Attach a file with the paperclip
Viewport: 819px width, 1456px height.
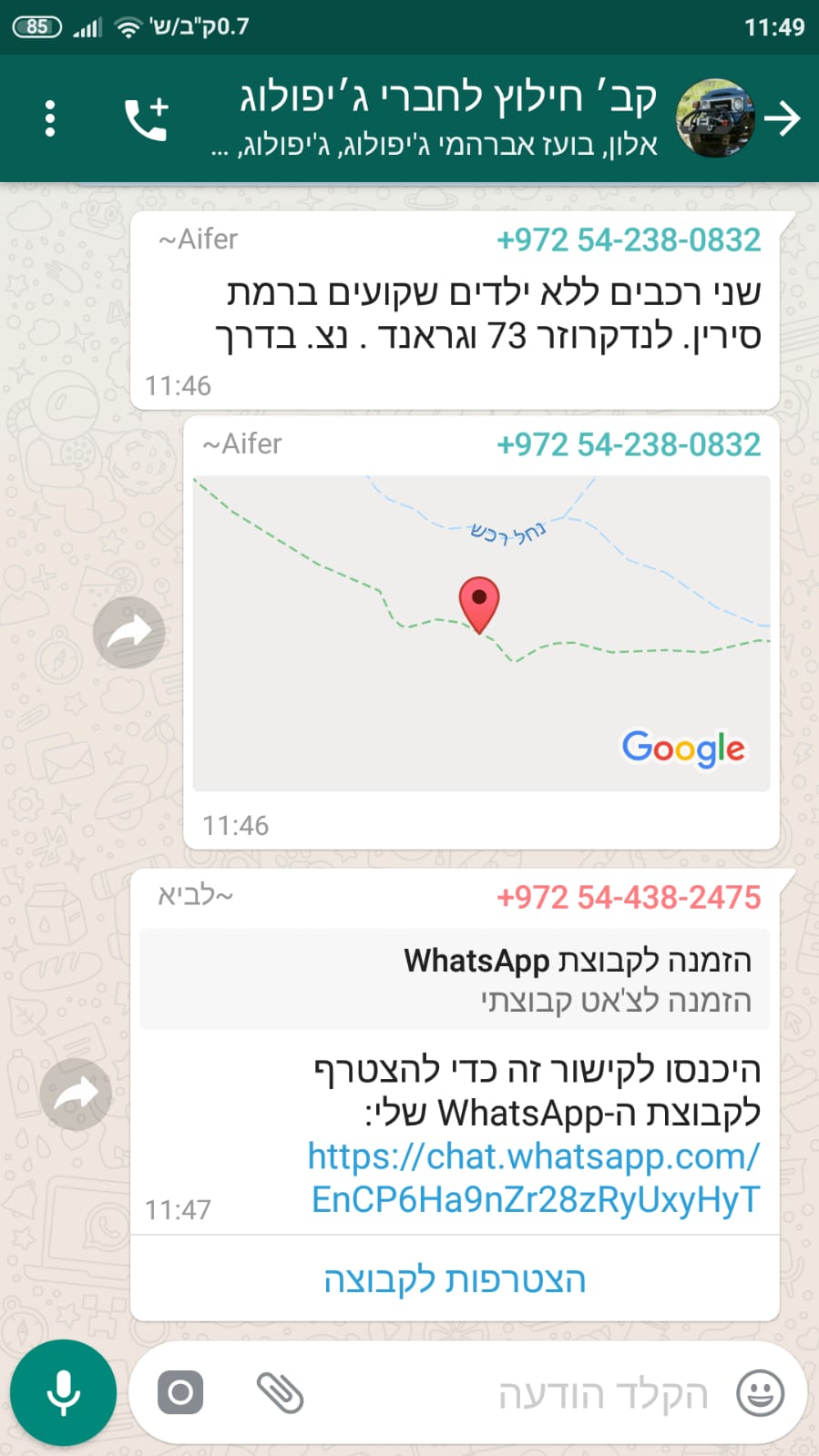point(280,1392)
